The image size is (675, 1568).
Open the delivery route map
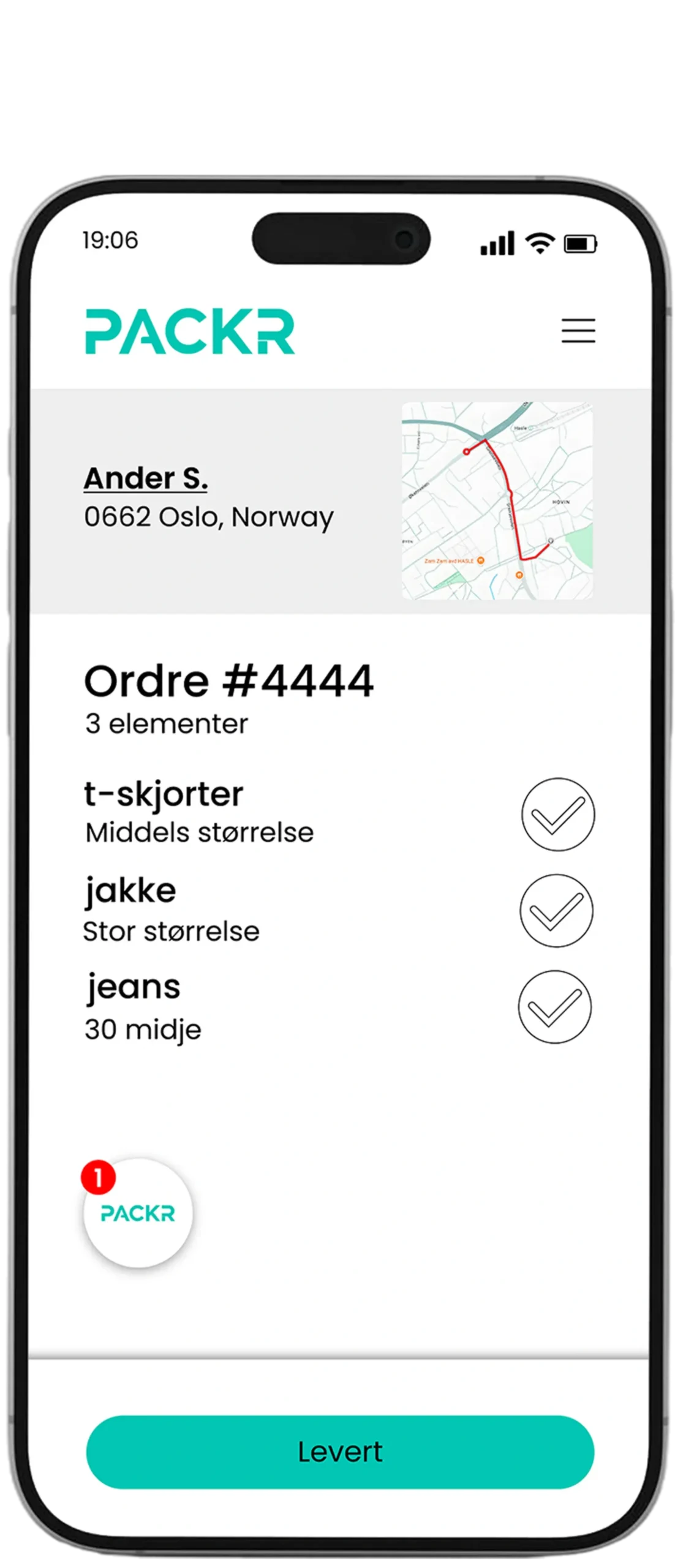(497, 500)
